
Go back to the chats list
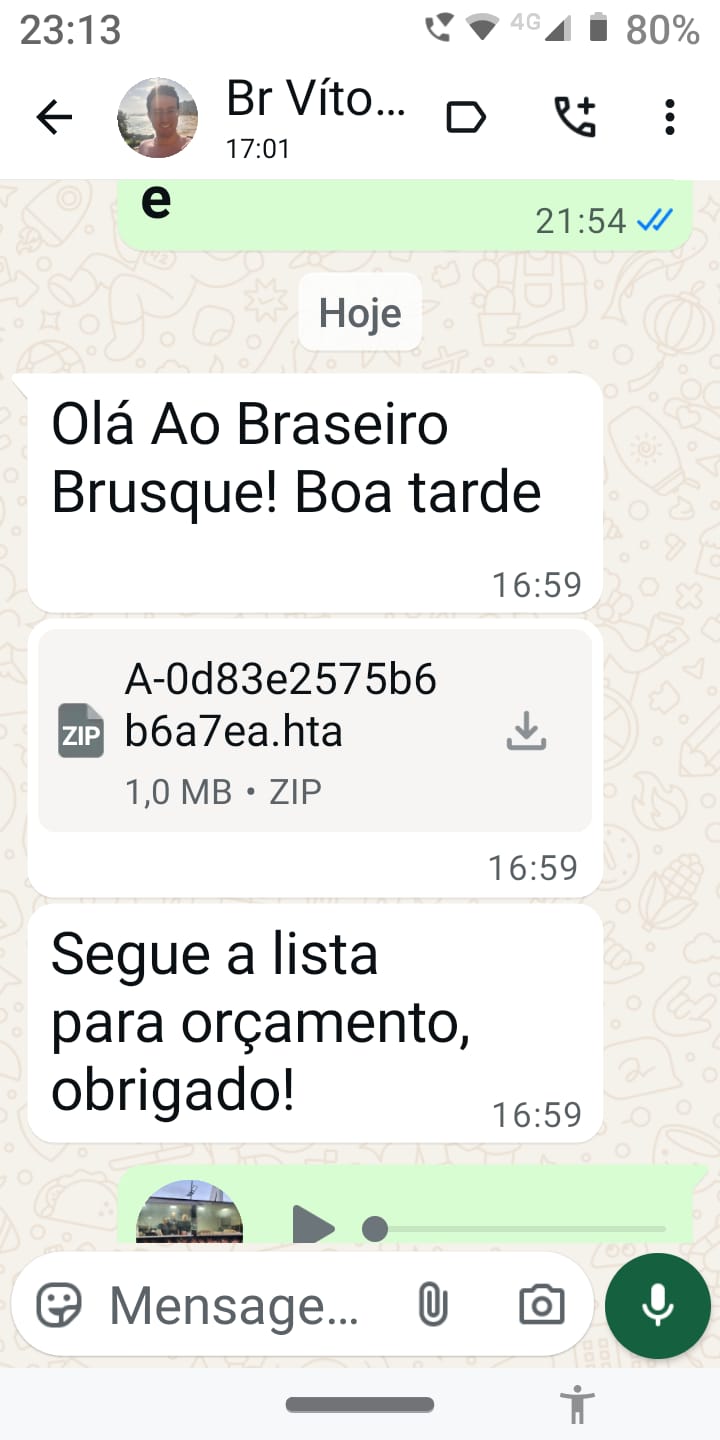point(54,118)
